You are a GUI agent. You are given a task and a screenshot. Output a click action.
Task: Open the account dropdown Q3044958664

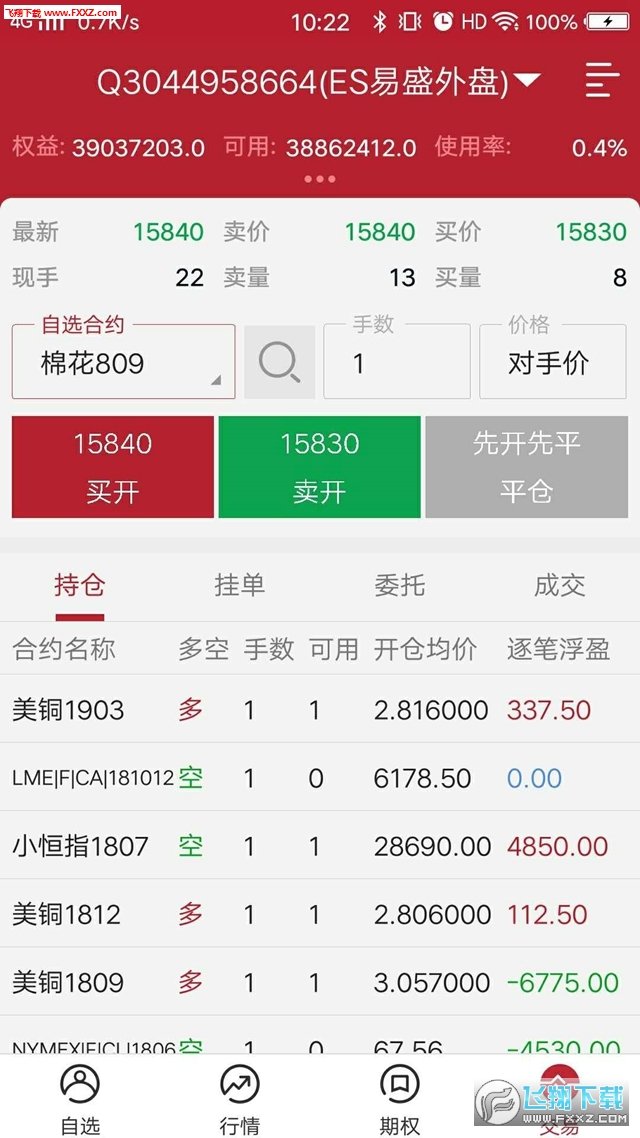pyautogui.click(x=319, y=82)
